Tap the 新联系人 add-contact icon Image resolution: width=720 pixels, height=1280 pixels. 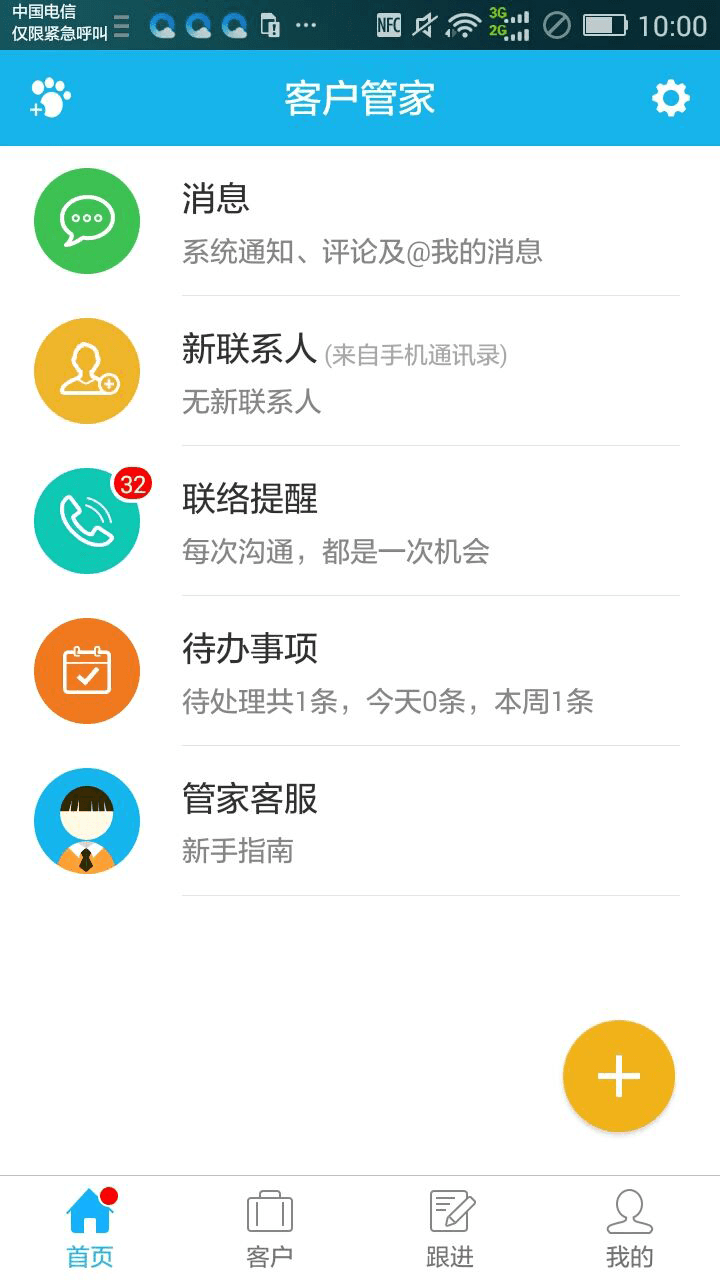87,370
